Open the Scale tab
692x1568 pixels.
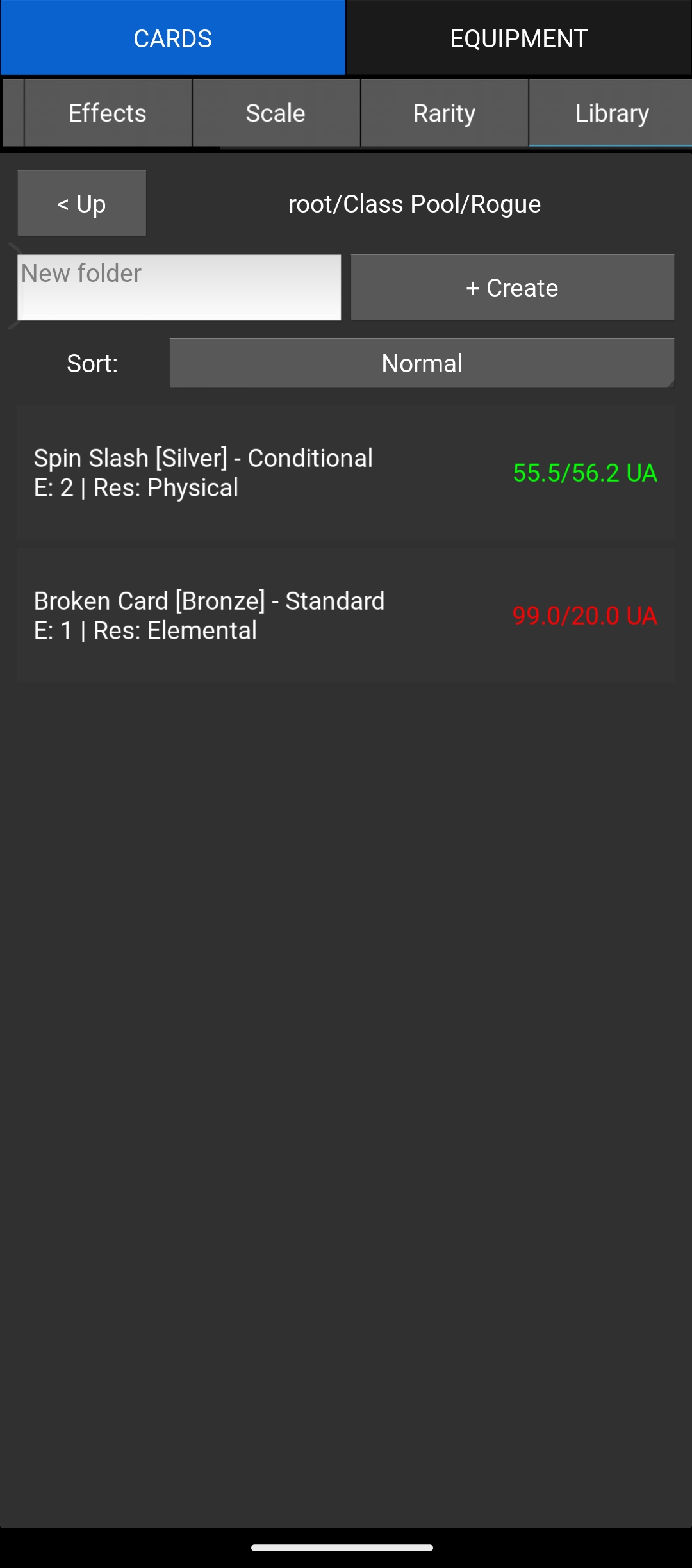pyautogui.click(x=276, y=113)
